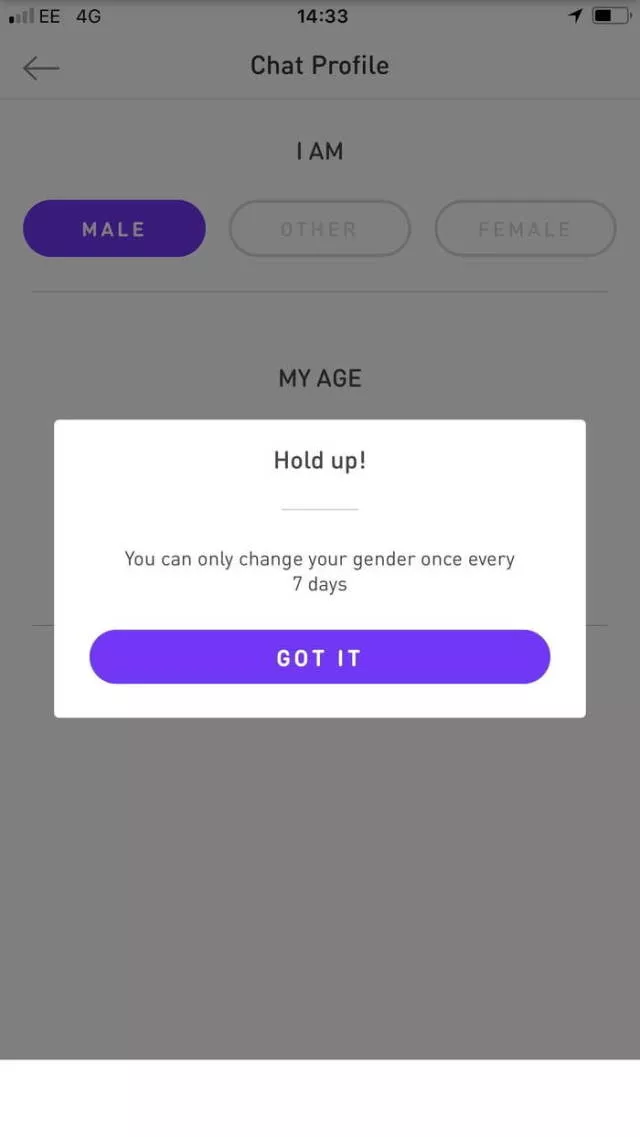Select the MALE gender option
This screenshot has height=1137, width=640.
pos(114,229)
